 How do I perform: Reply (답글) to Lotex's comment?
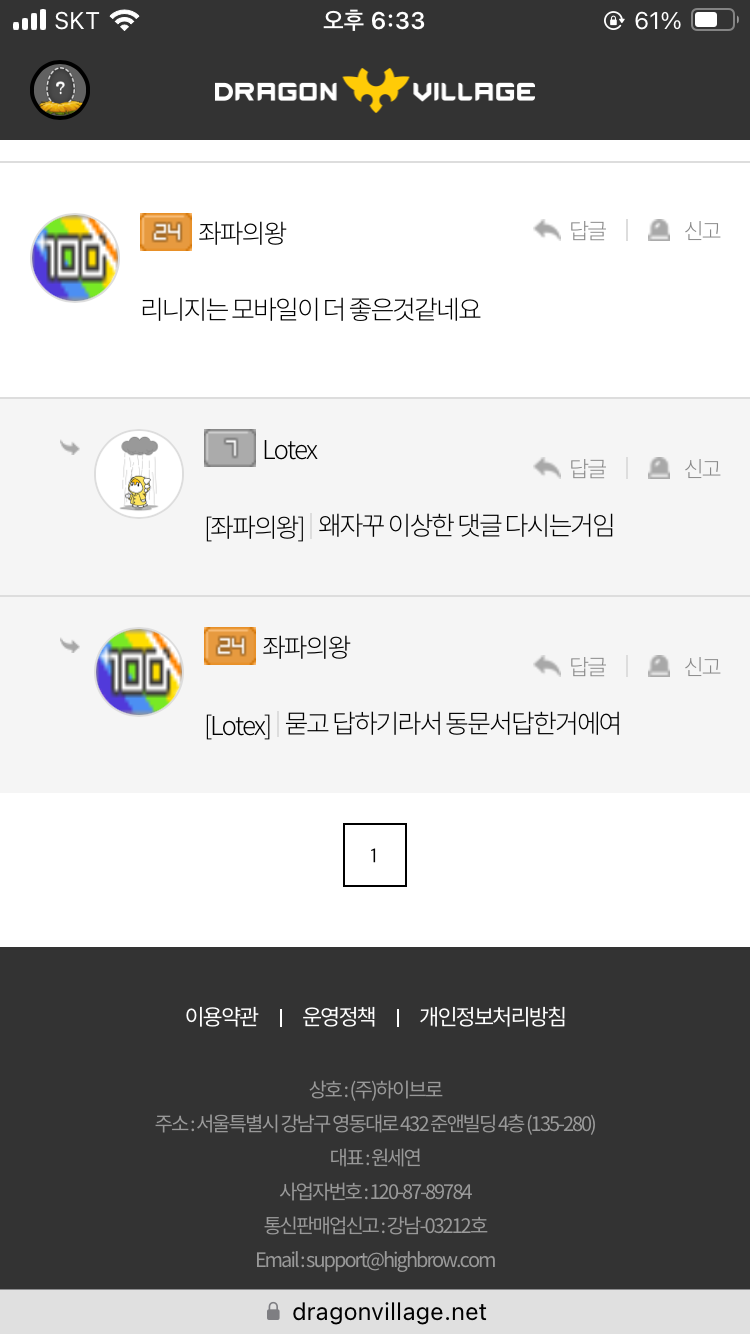tap(571, 468)
